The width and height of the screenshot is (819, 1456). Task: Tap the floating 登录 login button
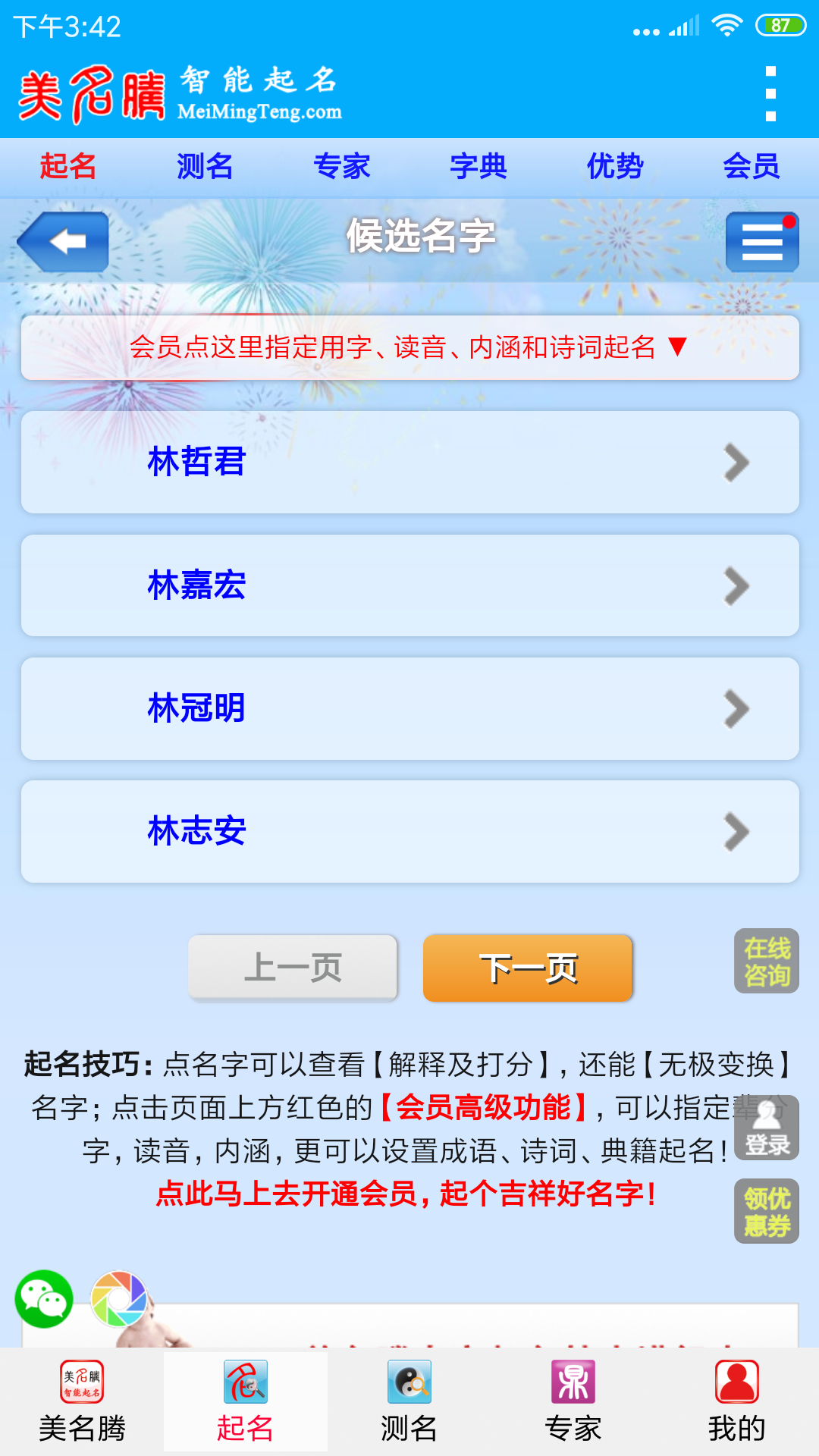tap(766, 1128)
